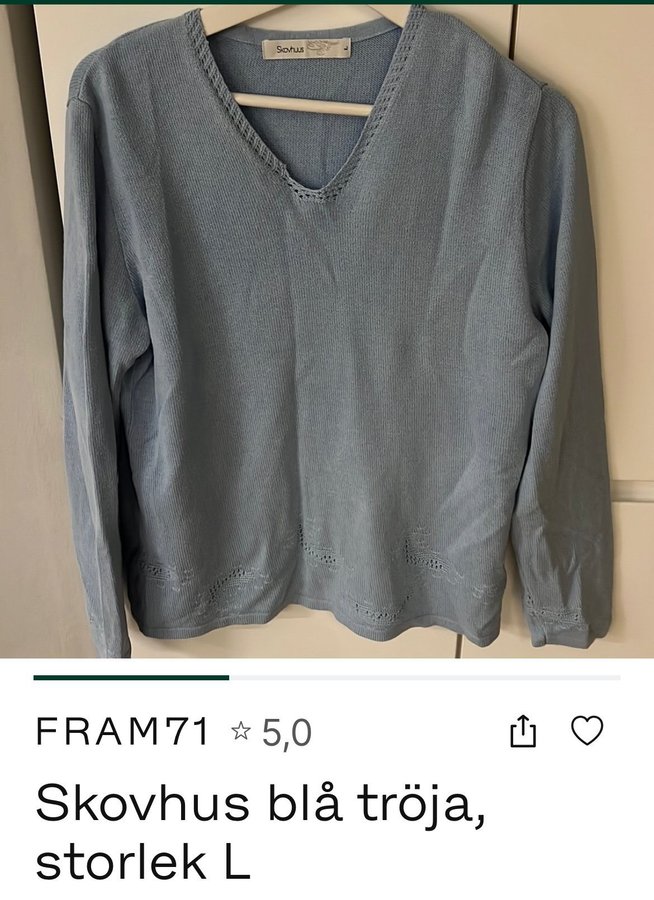
Task: Open seller FRAM71's profile
Action: pyautogui.click(x=122, y=733)
